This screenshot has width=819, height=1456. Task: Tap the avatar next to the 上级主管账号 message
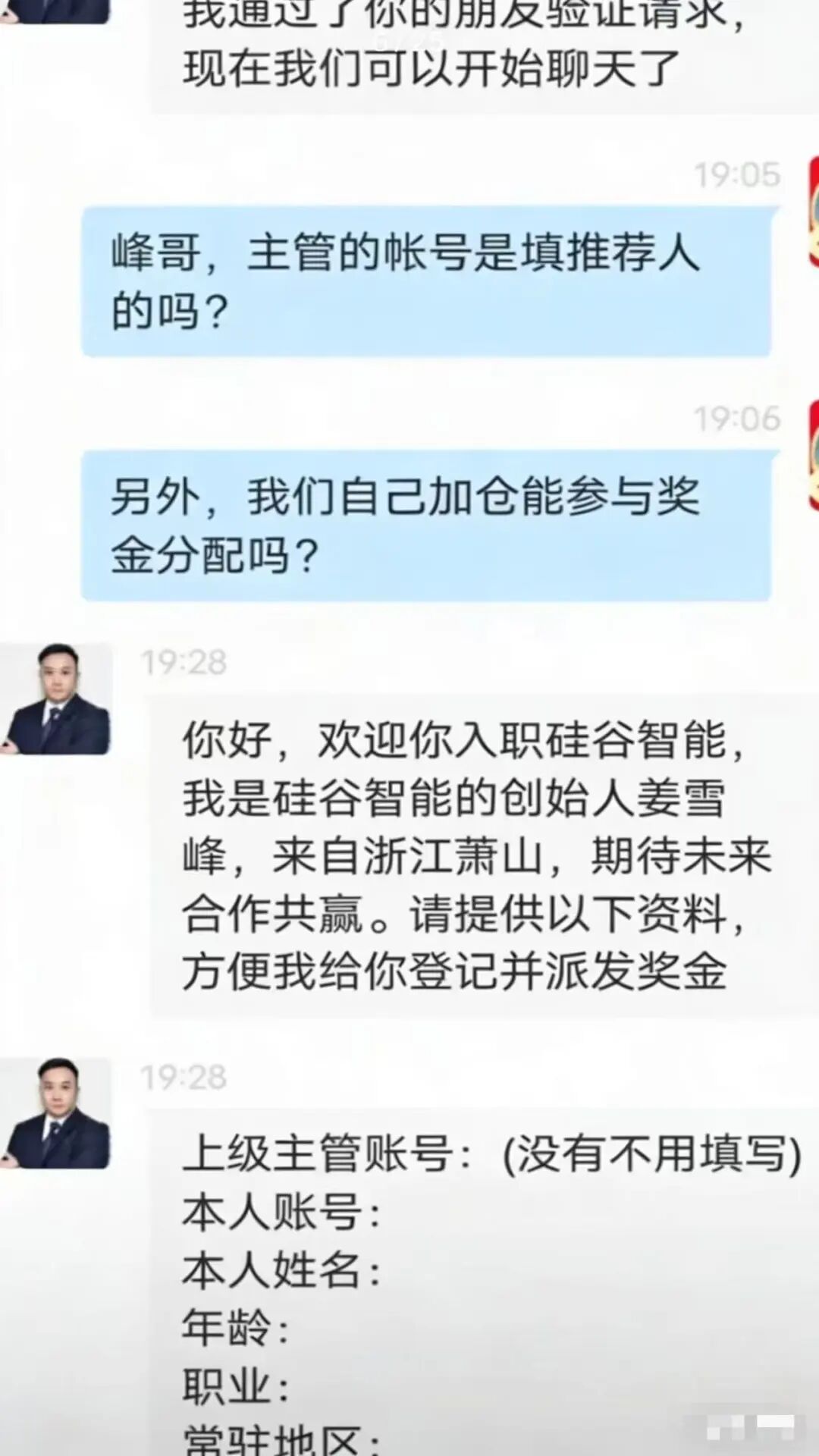pos(56,1113)
